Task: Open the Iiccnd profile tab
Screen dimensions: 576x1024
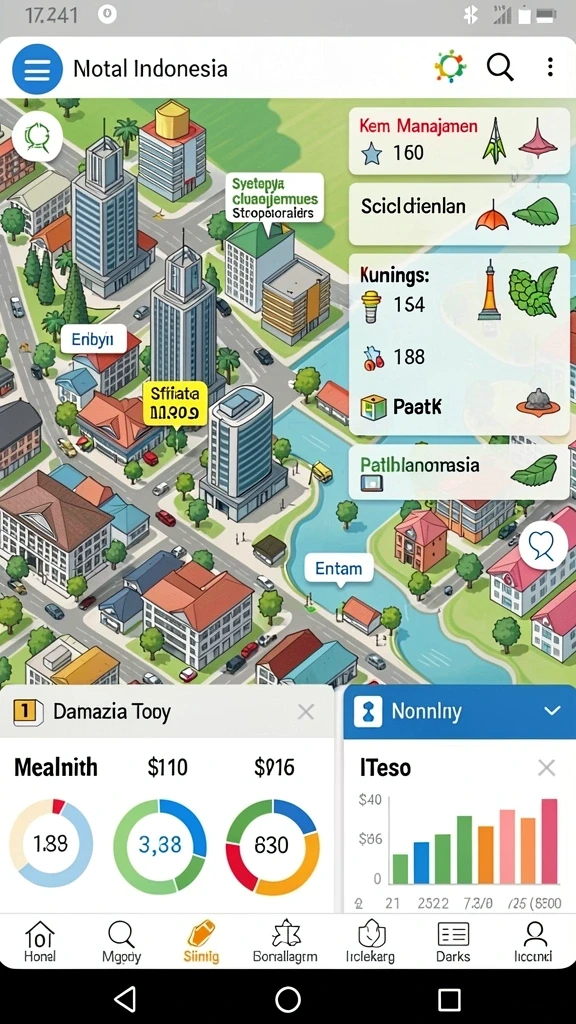Action: point(535,942)
